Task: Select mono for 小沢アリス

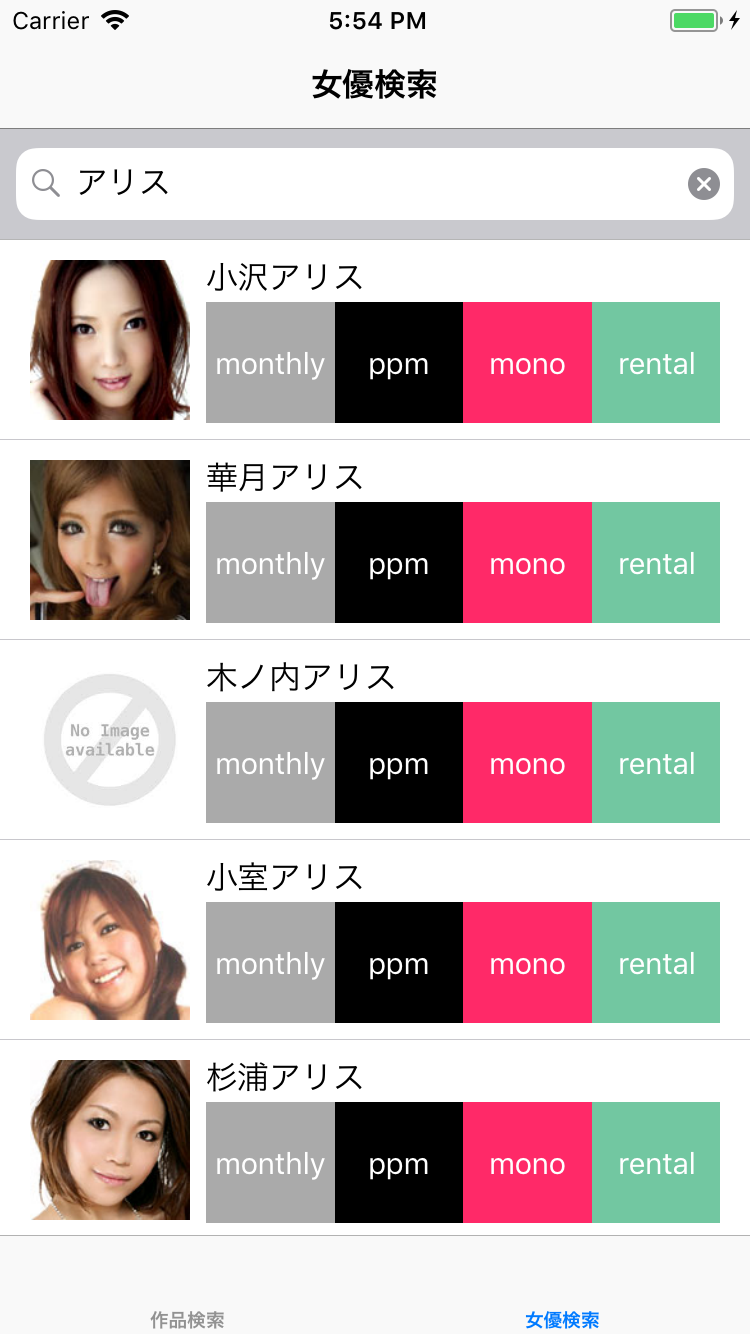Action: coord(527,363)
